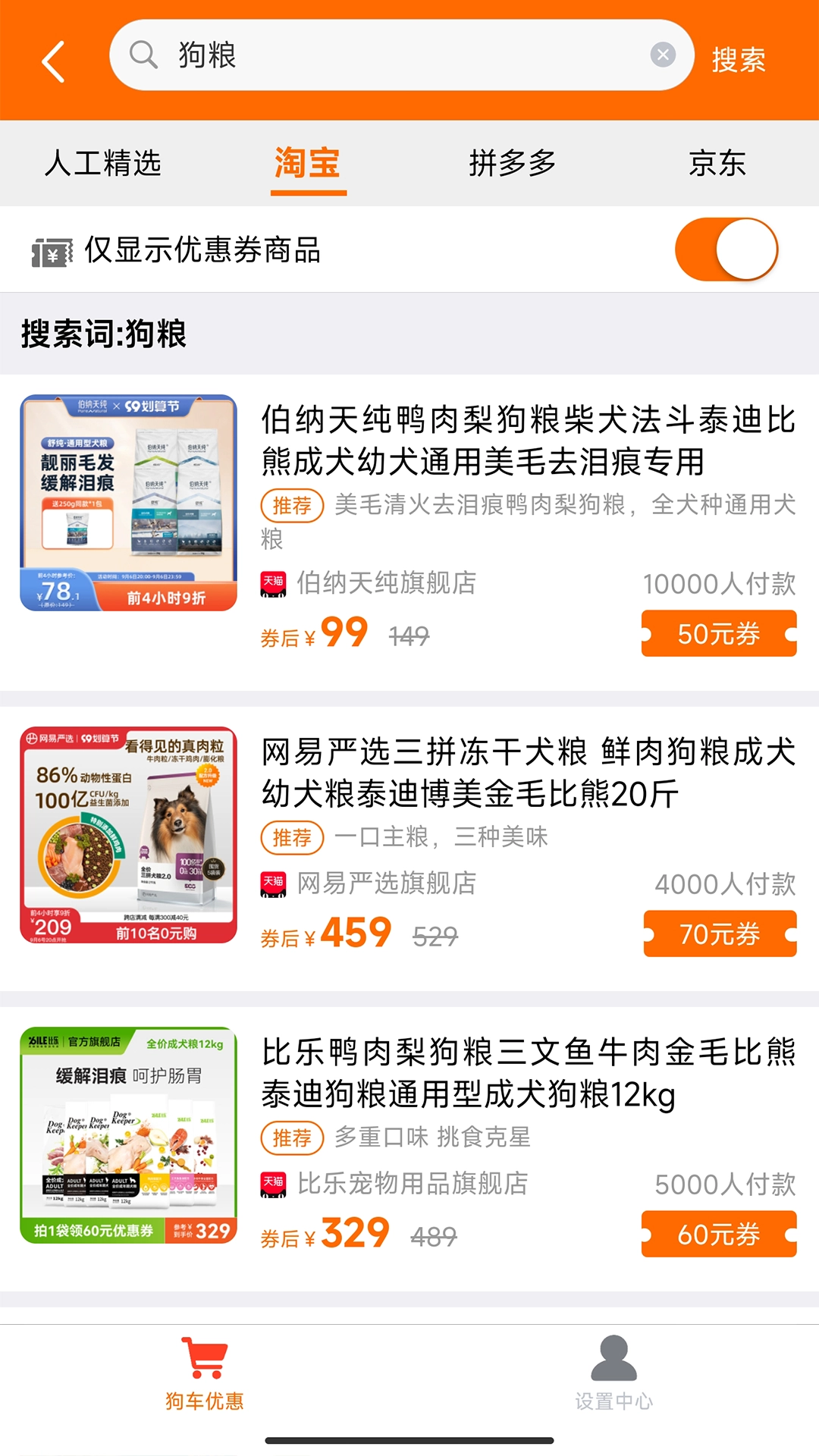
Task: Claim the 60元券 coupon
Action: [x=718, y=1234]
